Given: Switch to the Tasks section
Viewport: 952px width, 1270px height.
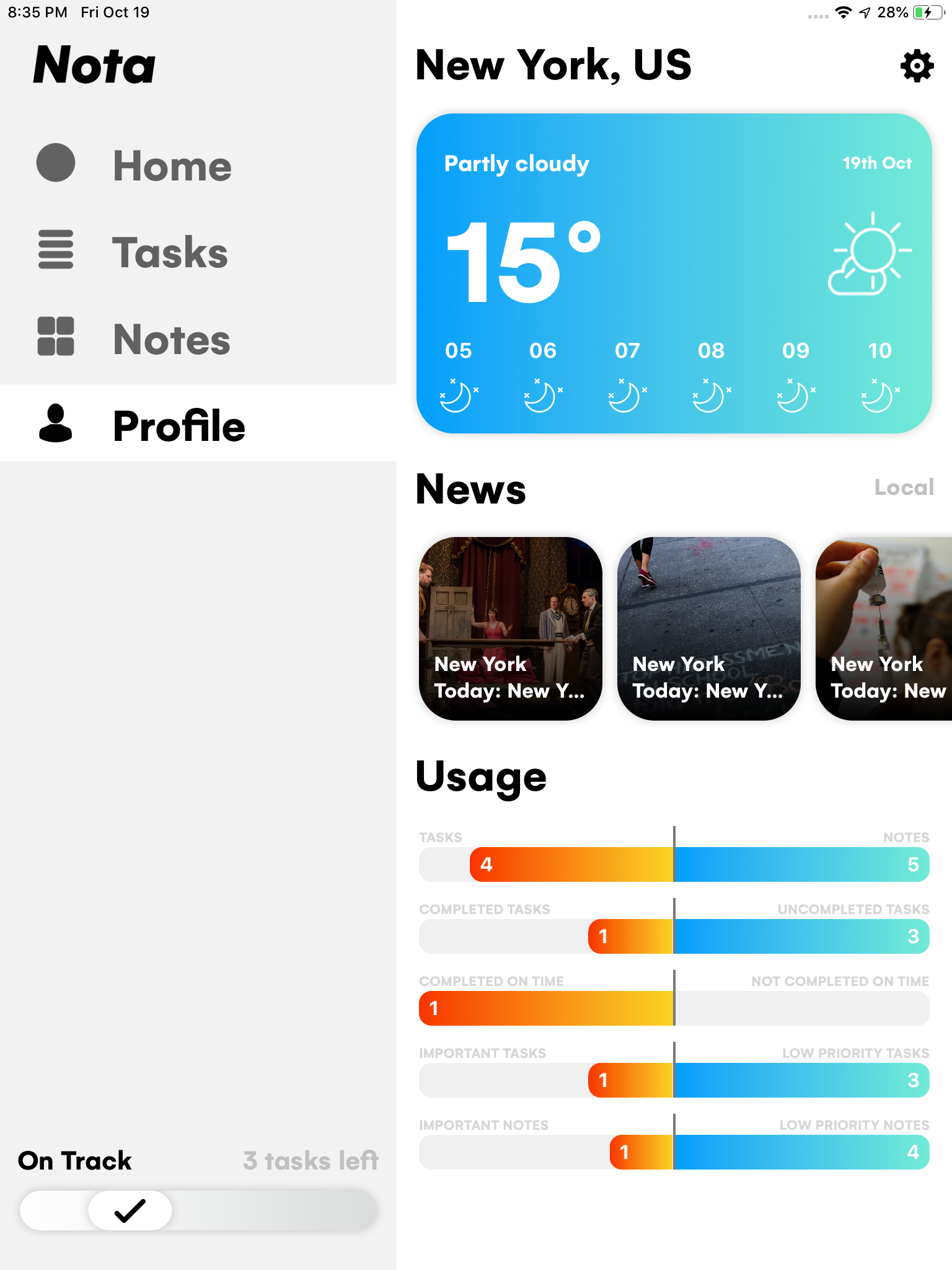Looking at the screenshot, I should pos(169,252).
